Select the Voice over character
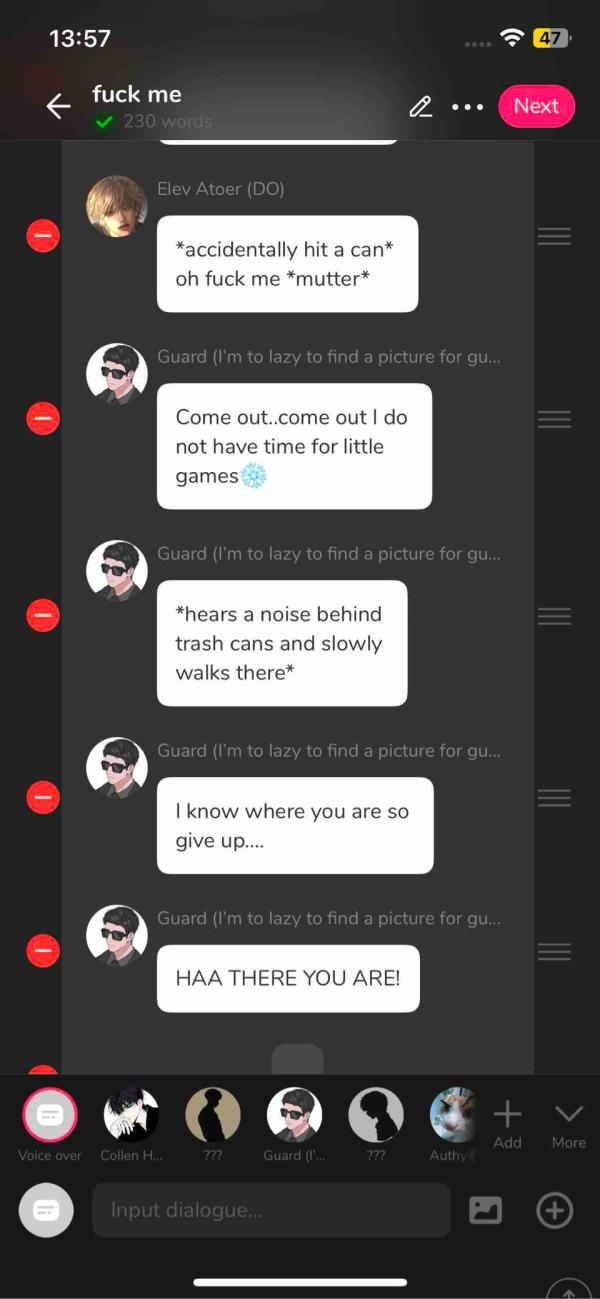 [x=49, y=1115]
